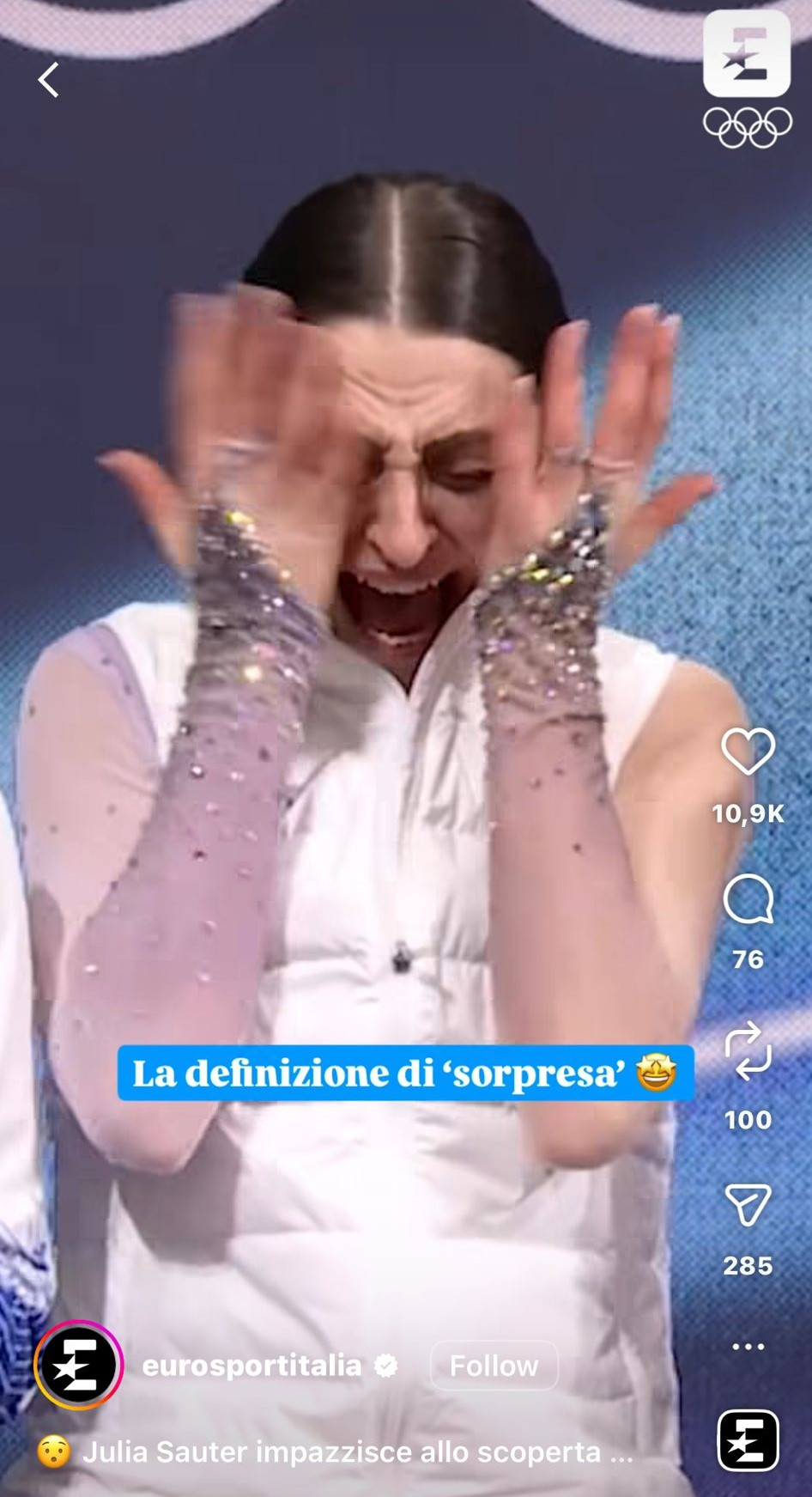The width and height of the screenshot is (812, 1497).
Task: Open the three-dot more options menu
Action: click(x=748, y=1346)
